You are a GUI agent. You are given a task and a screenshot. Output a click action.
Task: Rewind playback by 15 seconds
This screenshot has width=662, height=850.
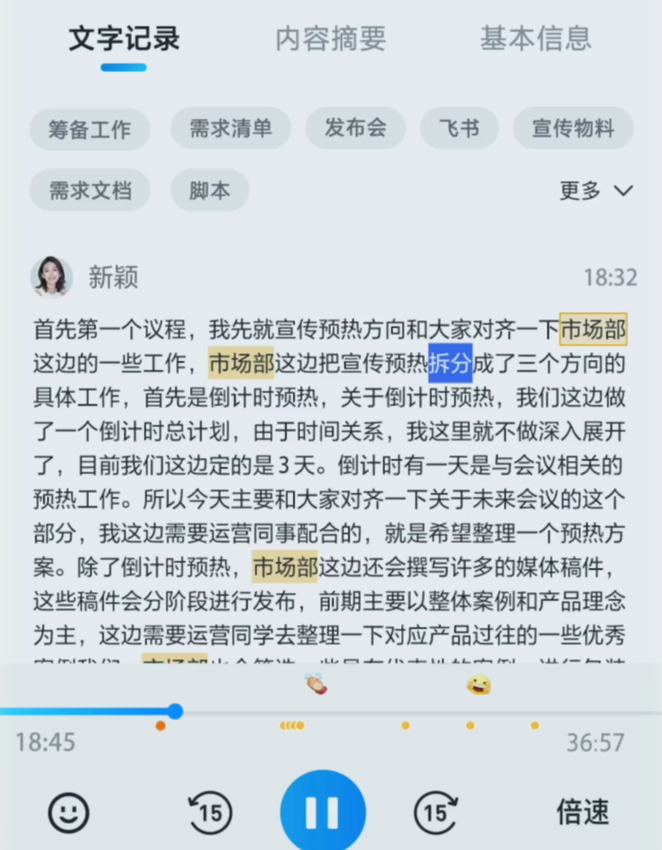pos(210,812)
